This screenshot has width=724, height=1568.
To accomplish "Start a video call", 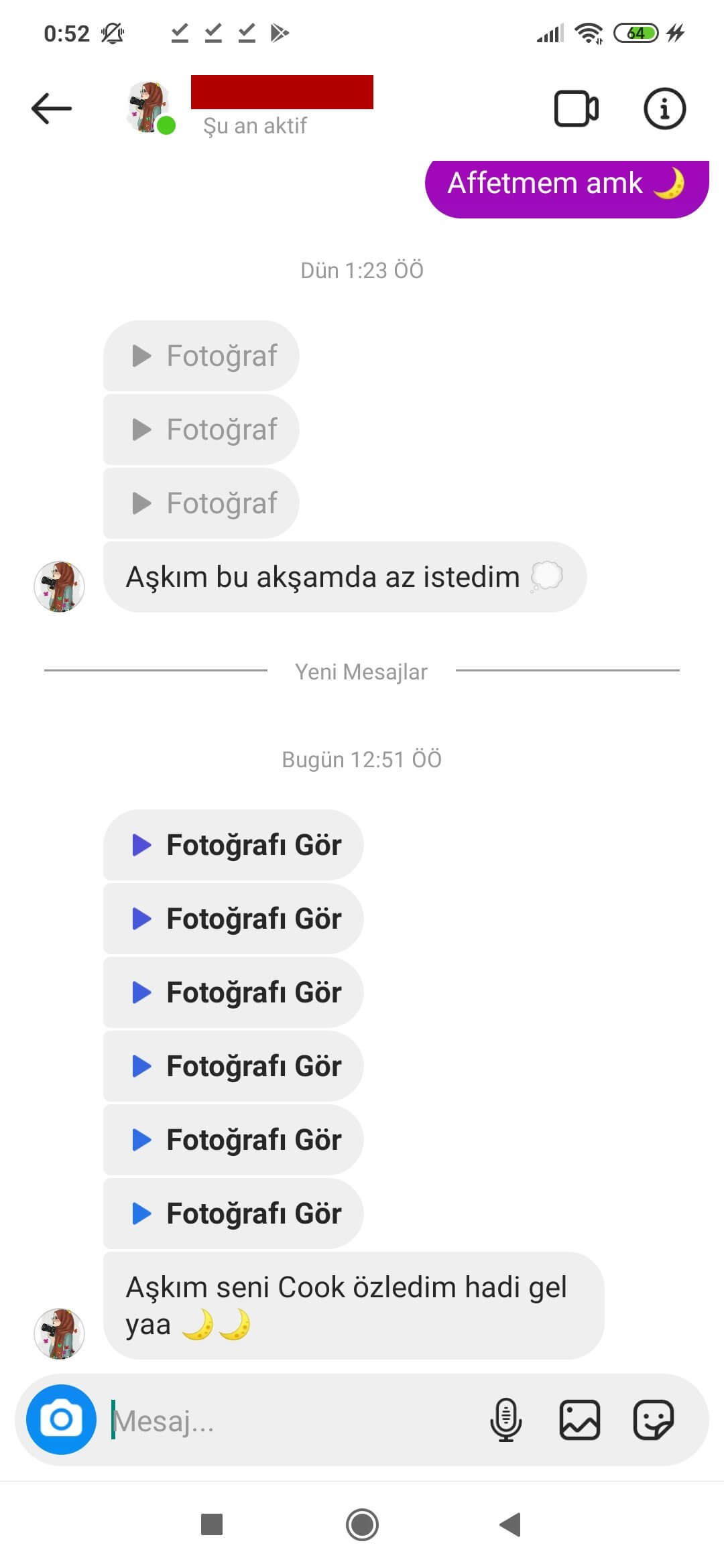I will coord(576,109).
